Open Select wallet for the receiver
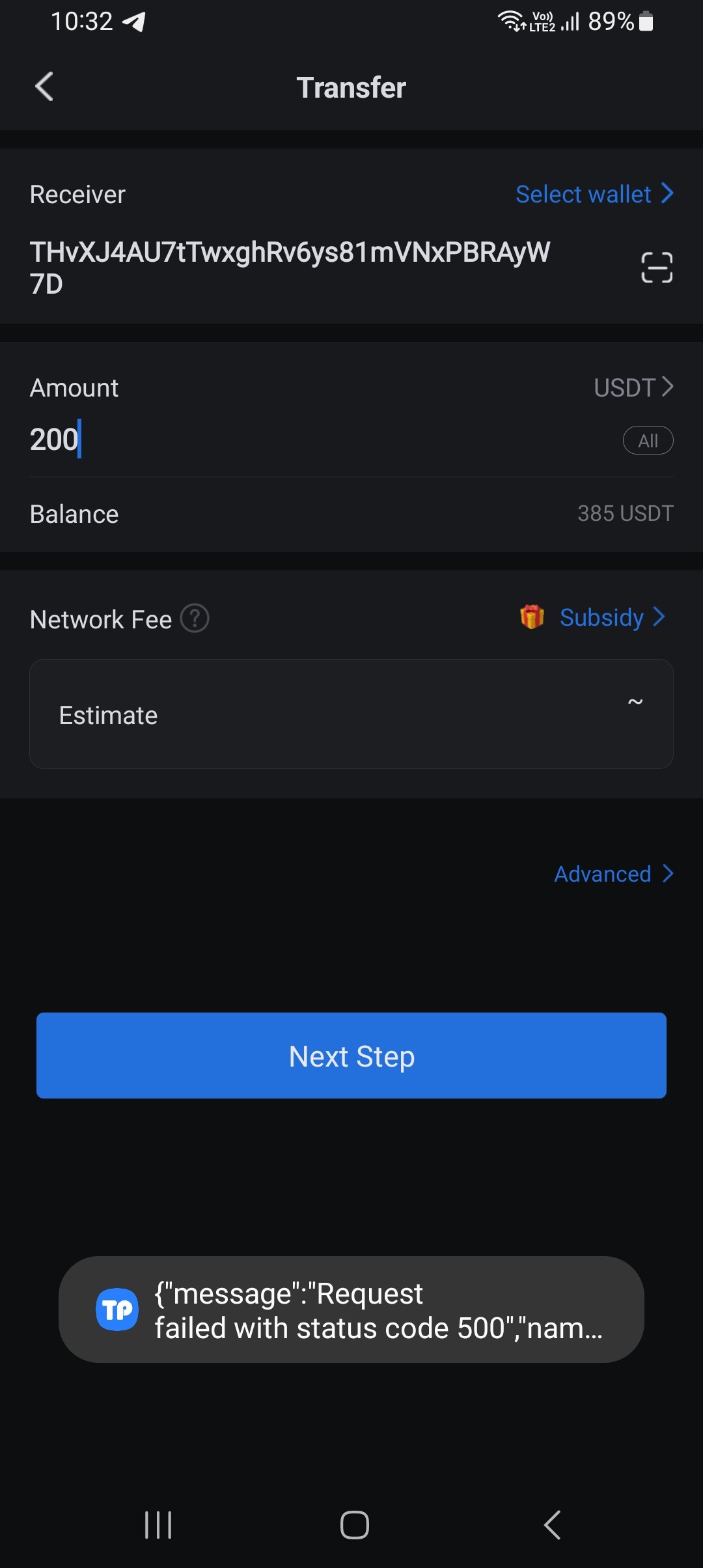Image resolution: width=703 pixels, height=1568 pixels. coord(594,194)
